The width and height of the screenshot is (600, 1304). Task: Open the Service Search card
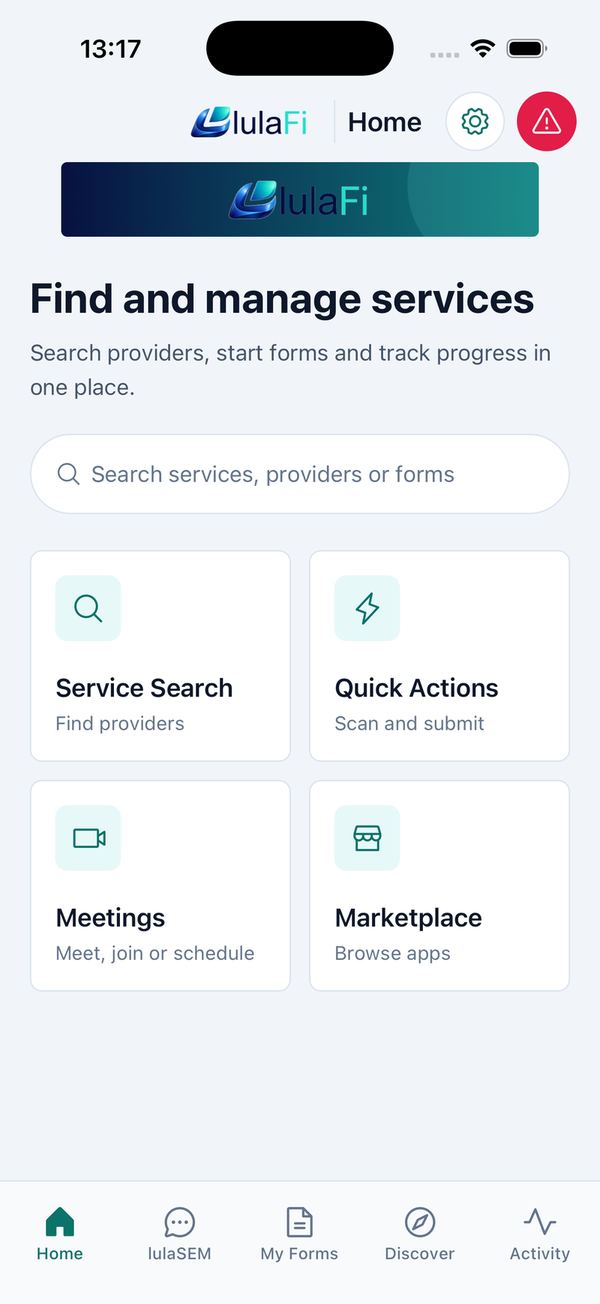click(160, 656)
